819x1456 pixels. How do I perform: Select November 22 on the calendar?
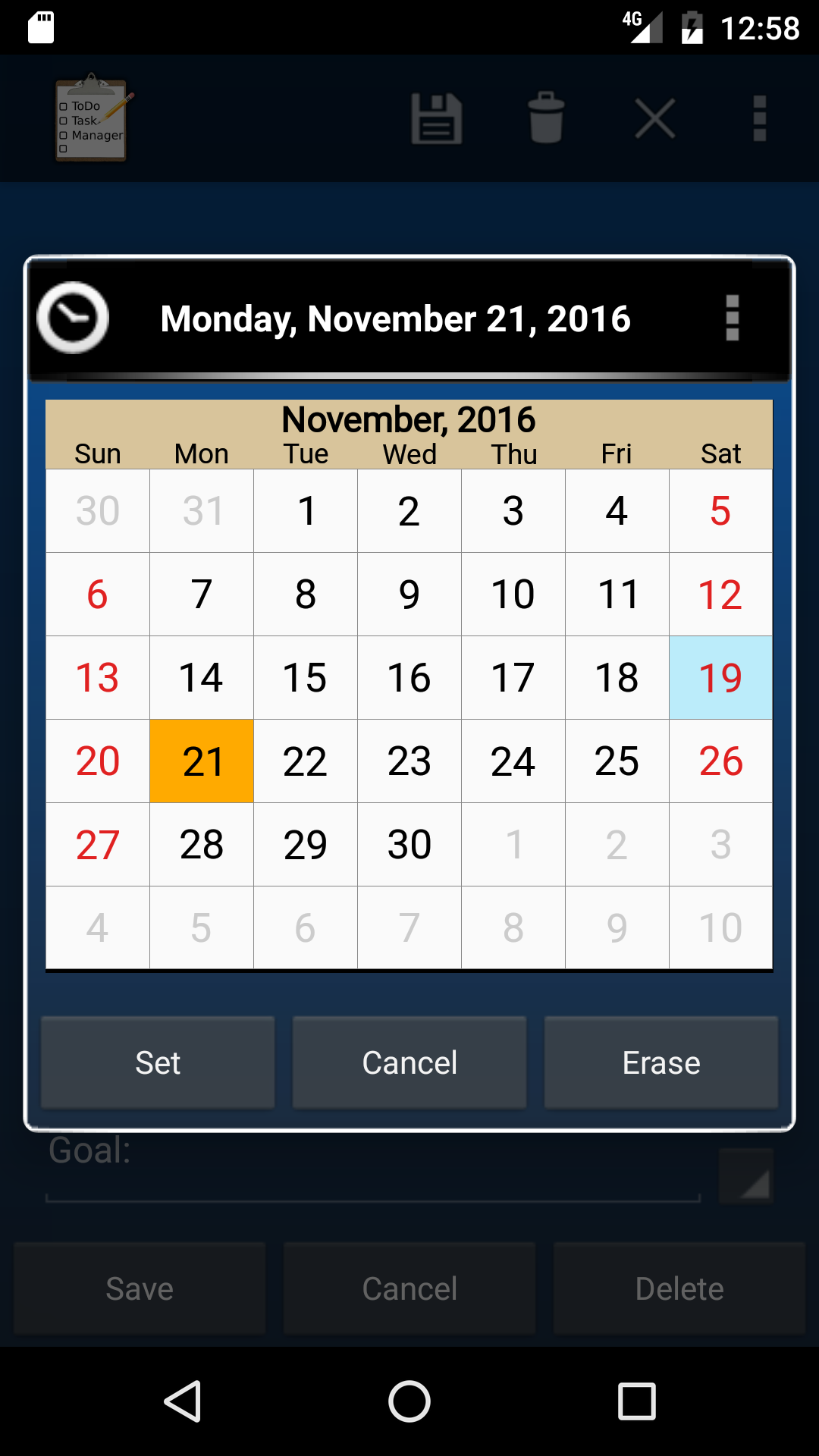pos(305,761)
